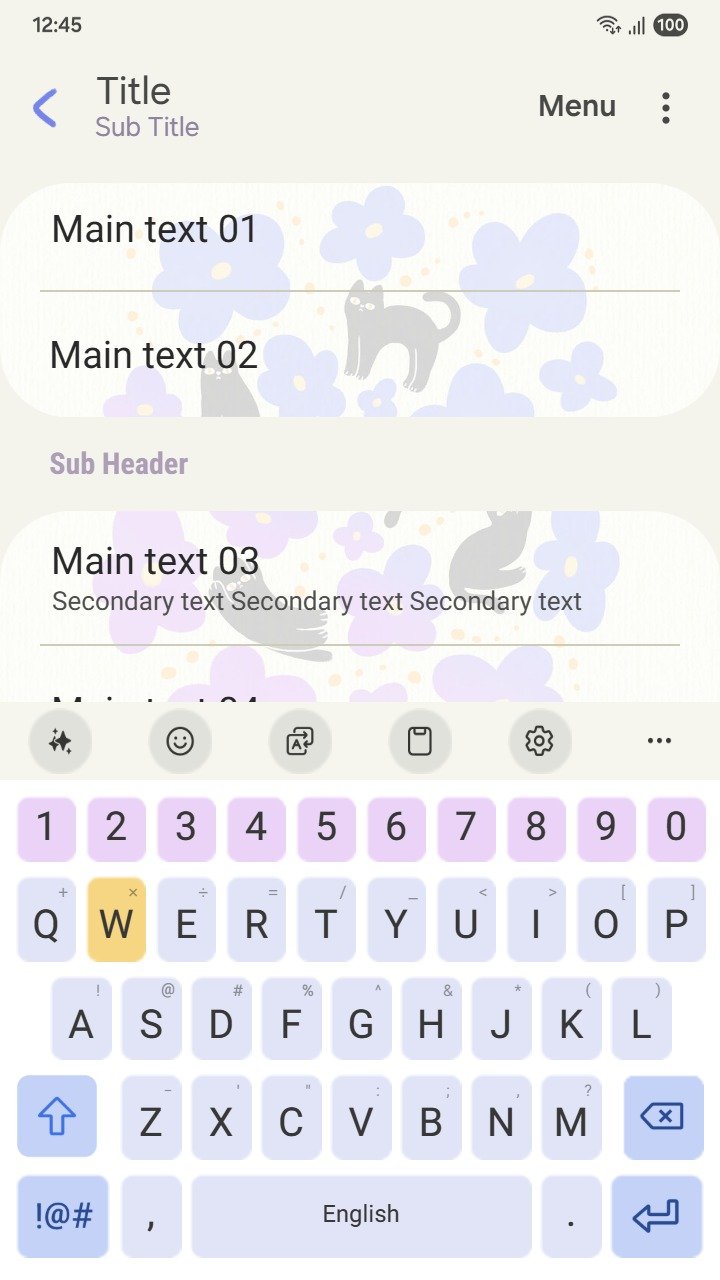Screen dimensions: 720x1280
Task: Expand more keyboard toolbar options
Action: click(659, 741)
